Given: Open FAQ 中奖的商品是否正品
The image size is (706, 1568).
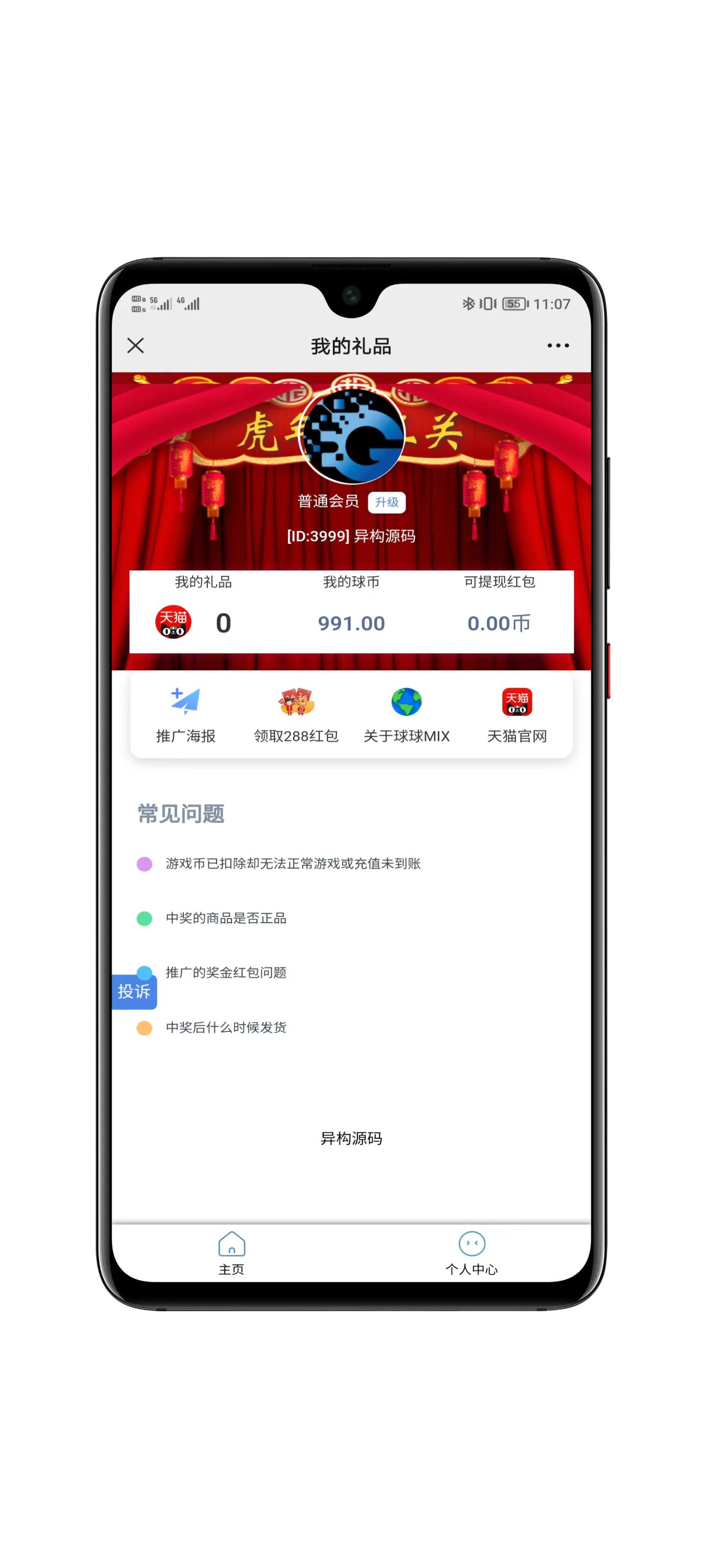Looking at the screenshot, I should pos(226,918).
